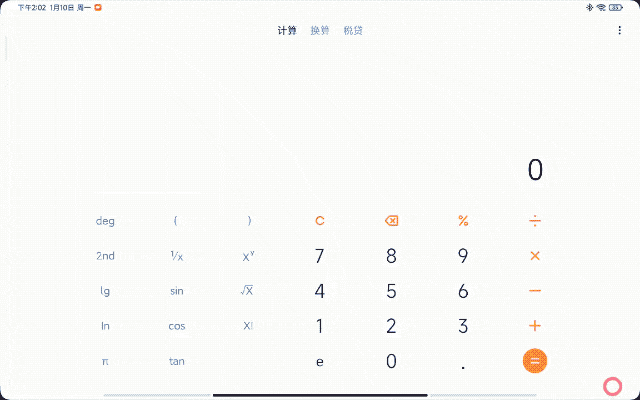Delete last digit with backspace key
Viewport: 640px width, 400px height.
[x=391, y=221]
